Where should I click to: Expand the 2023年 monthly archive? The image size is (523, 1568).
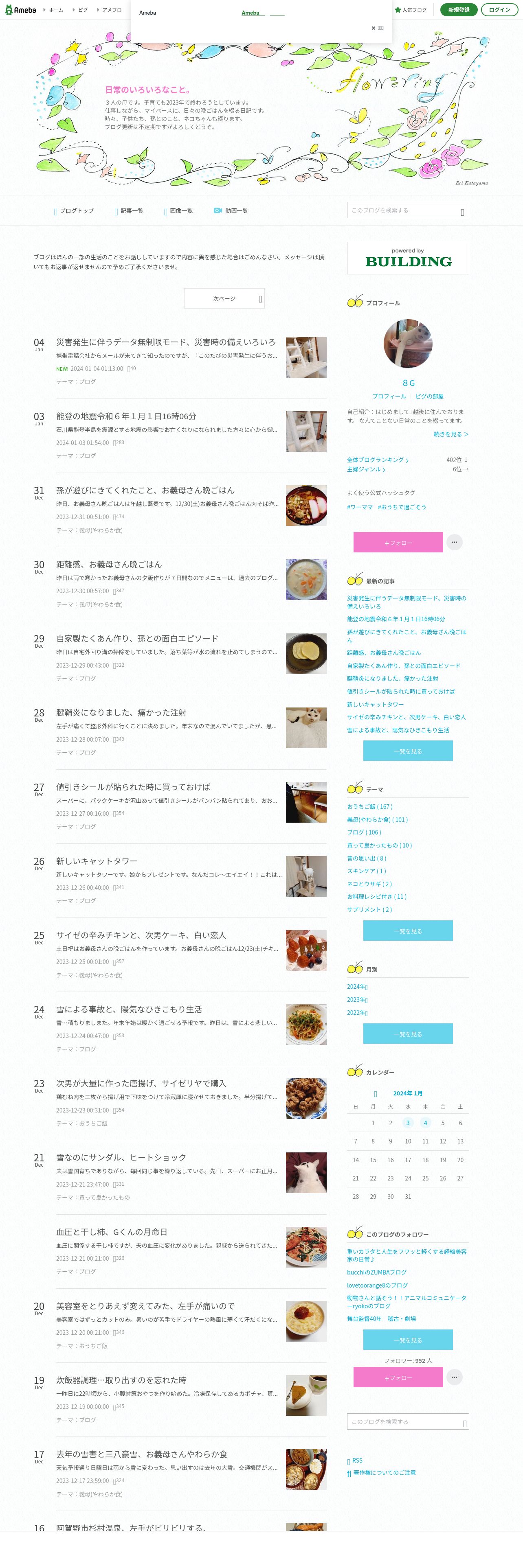click(357, 999)
